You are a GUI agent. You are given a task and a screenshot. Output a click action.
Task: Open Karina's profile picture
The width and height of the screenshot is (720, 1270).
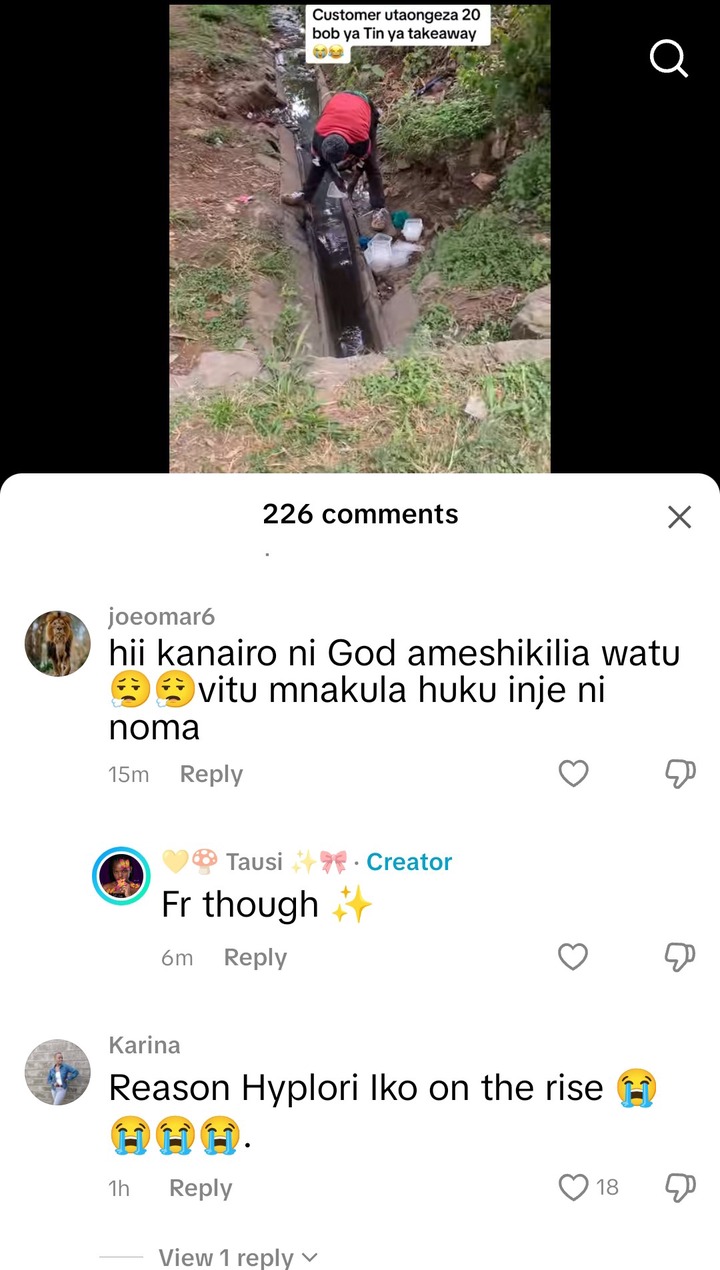point(57,1072)
